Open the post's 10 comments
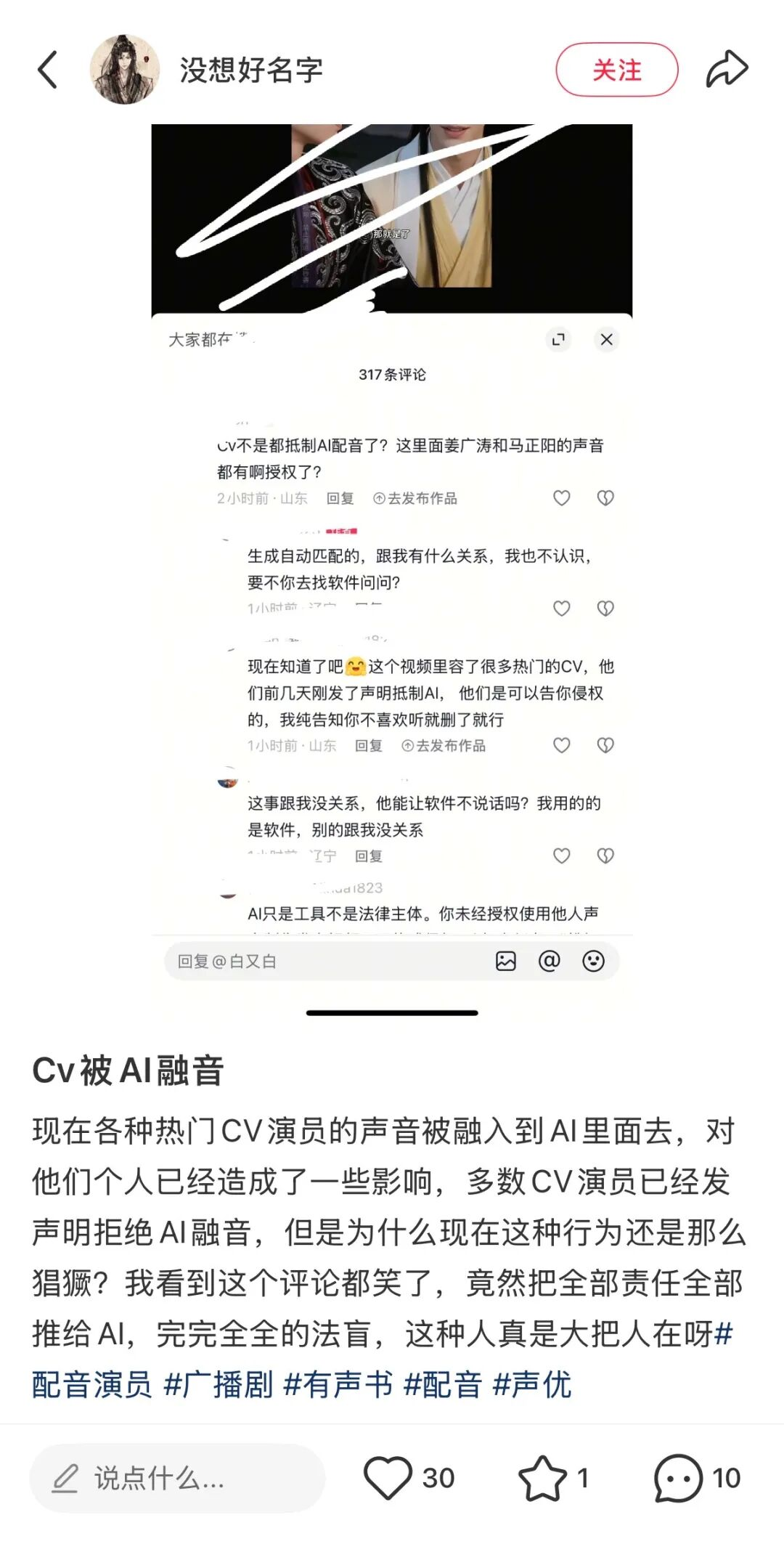The image size is (784, 1544). tap(678, 1478)
